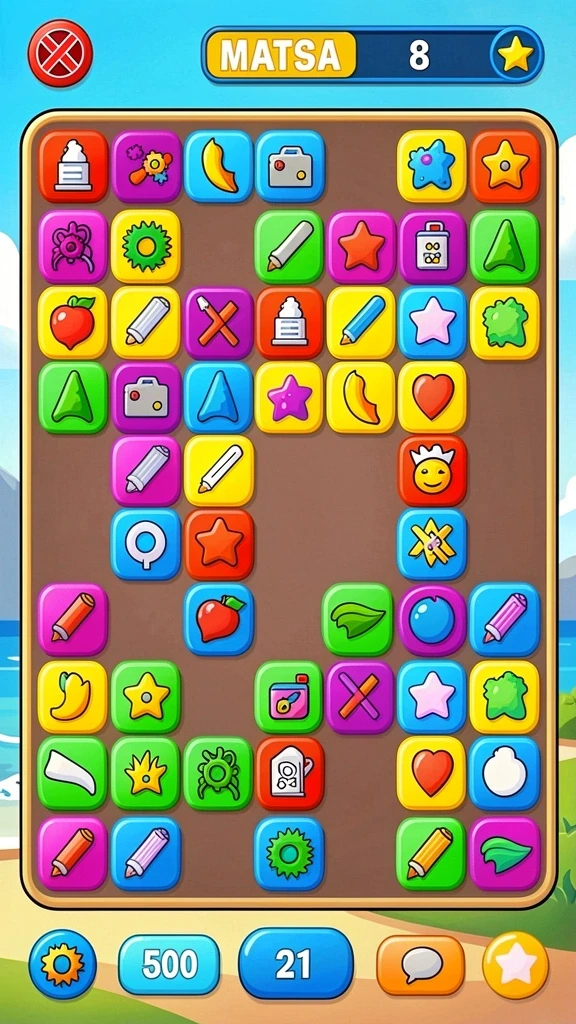Tap the blue 500 button

point(169,965)
